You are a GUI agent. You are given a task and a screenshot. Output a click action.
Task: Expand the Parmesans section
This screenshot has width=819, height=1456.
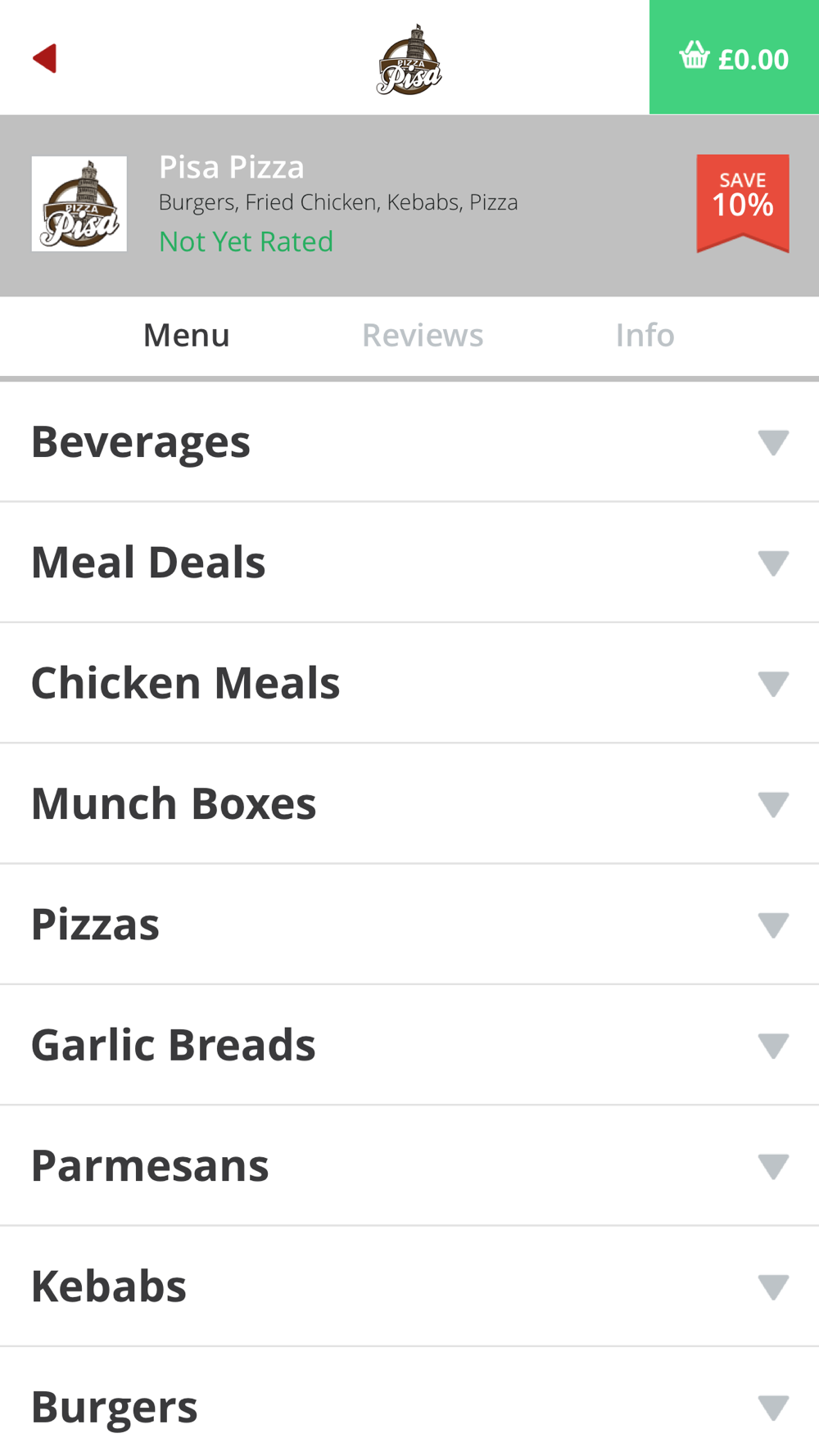(x=409, y=1166)
